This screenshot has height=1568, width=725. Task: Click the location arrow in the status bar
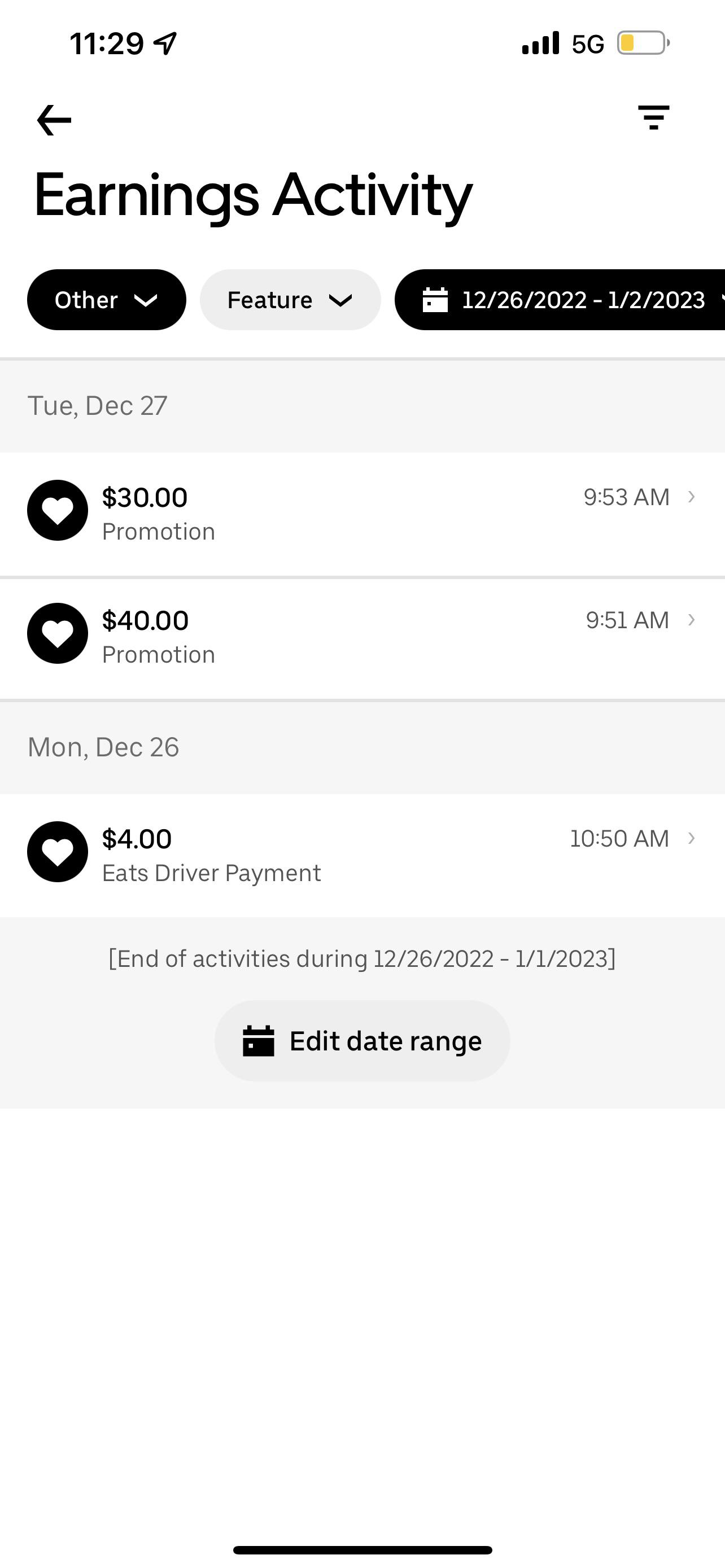pyautogui.click(x=163, y=42)
